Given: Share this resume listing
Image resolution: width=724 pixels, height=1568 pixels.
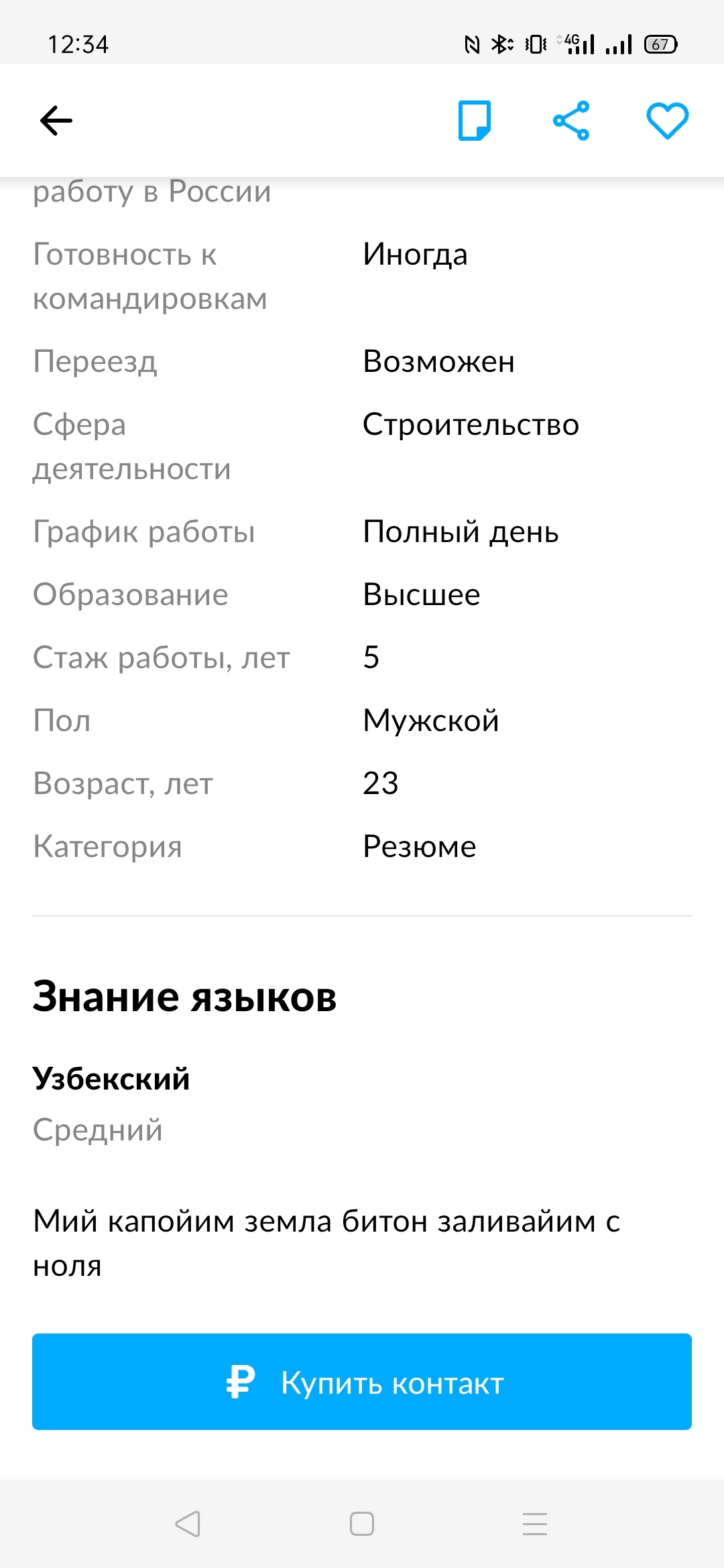Looking at the screenshot, I should point(571,121).
